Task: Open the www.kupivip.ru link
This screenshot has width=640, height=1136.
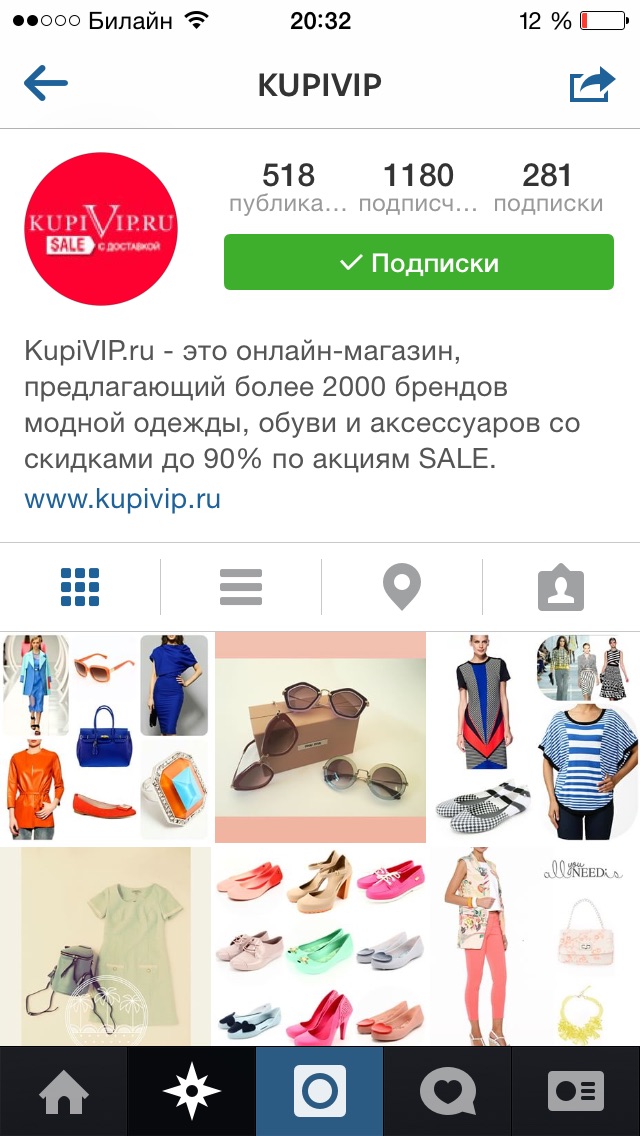Action: [x=122, y=498]
